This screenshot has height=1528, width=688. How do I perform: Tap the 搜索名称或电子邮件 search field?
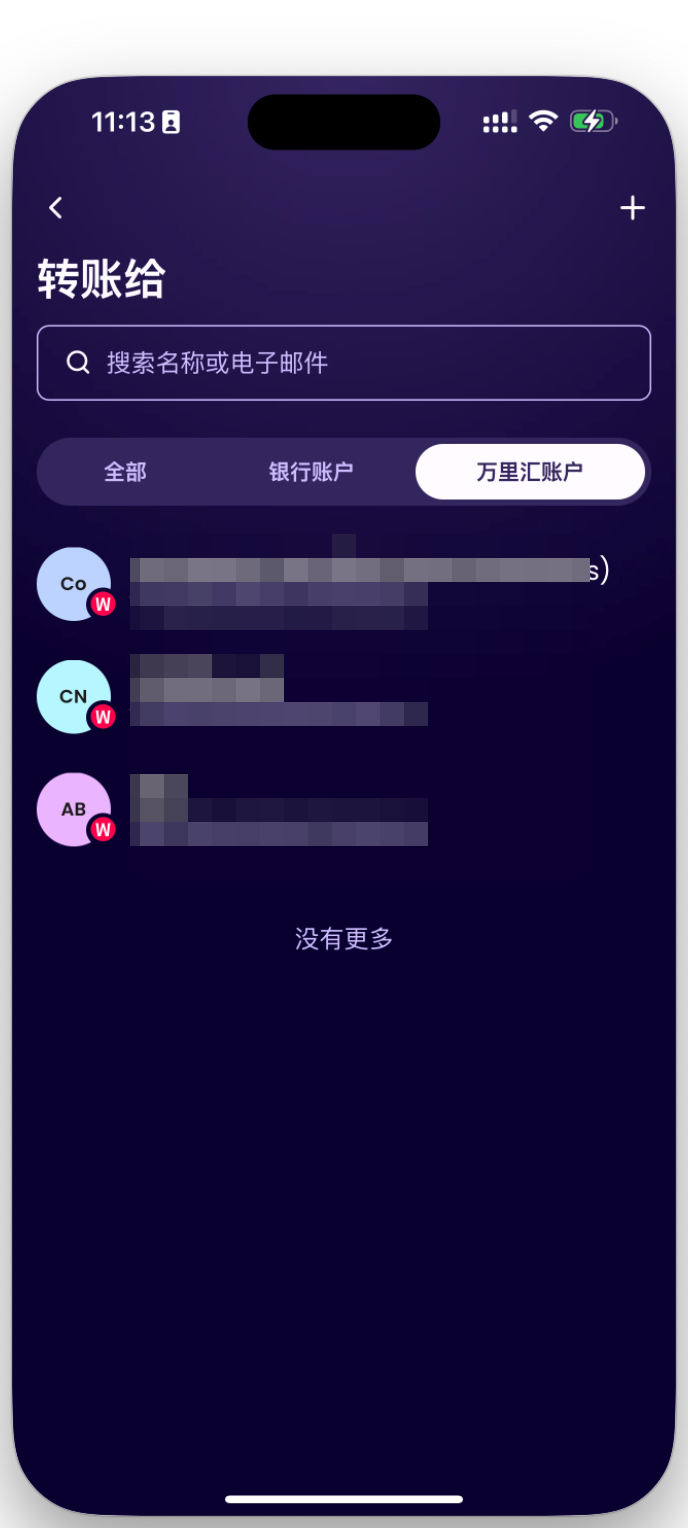pos(344,363)
